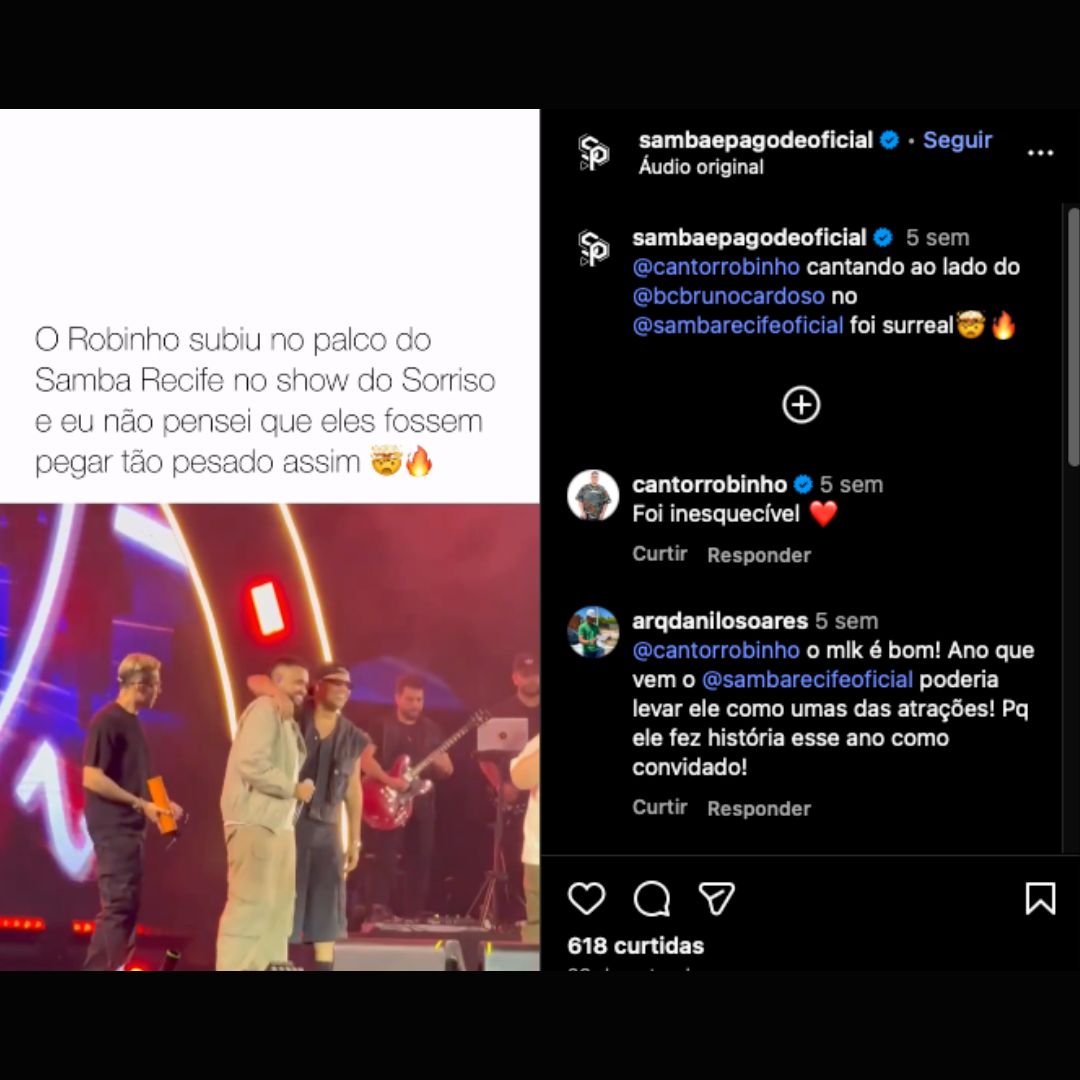Open the comment bubble icon
The image size is (1080, 1080).
pyautogui.click(x=652, y=899)
